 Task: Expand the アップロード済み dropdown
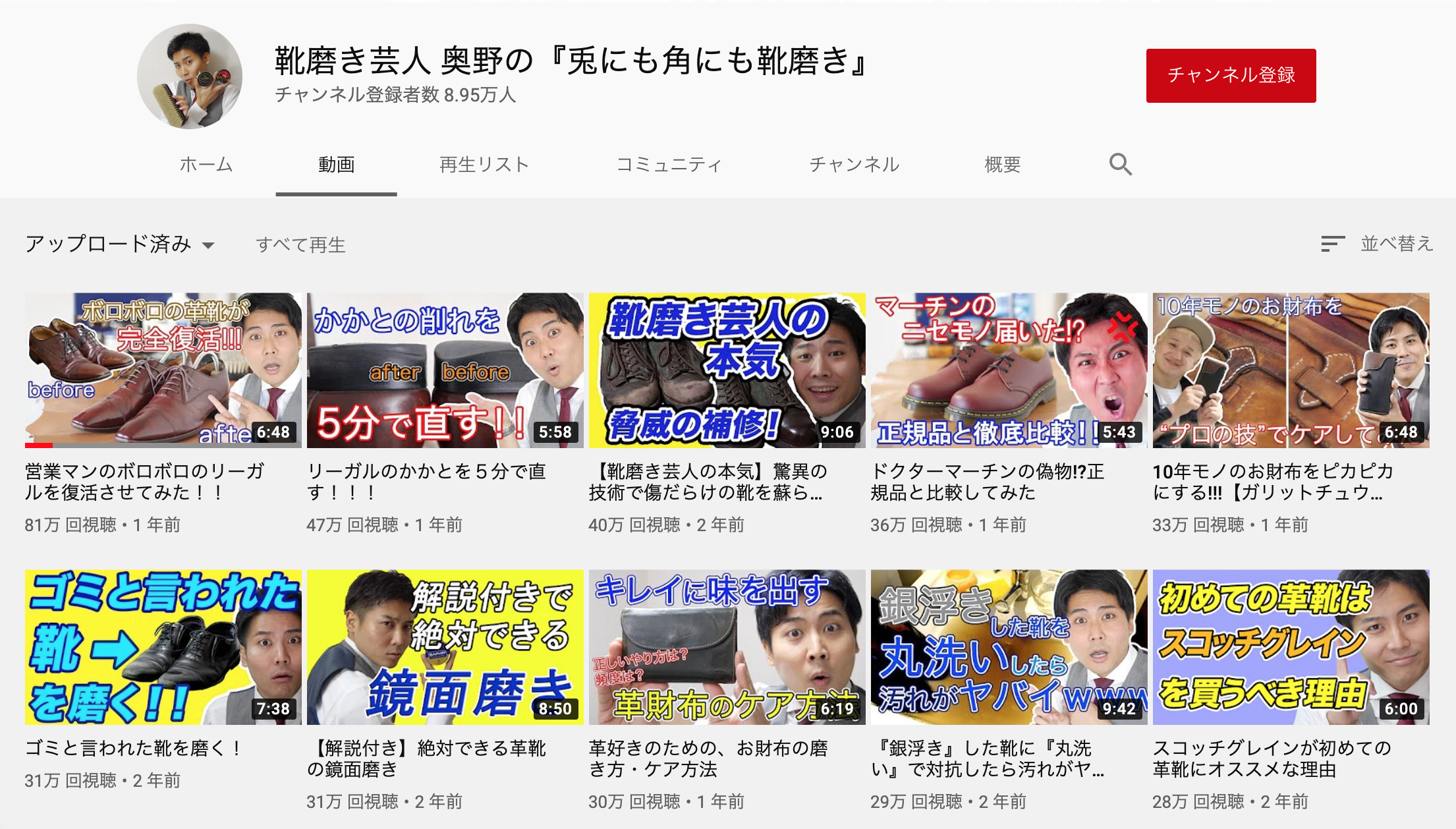[120, 244]
